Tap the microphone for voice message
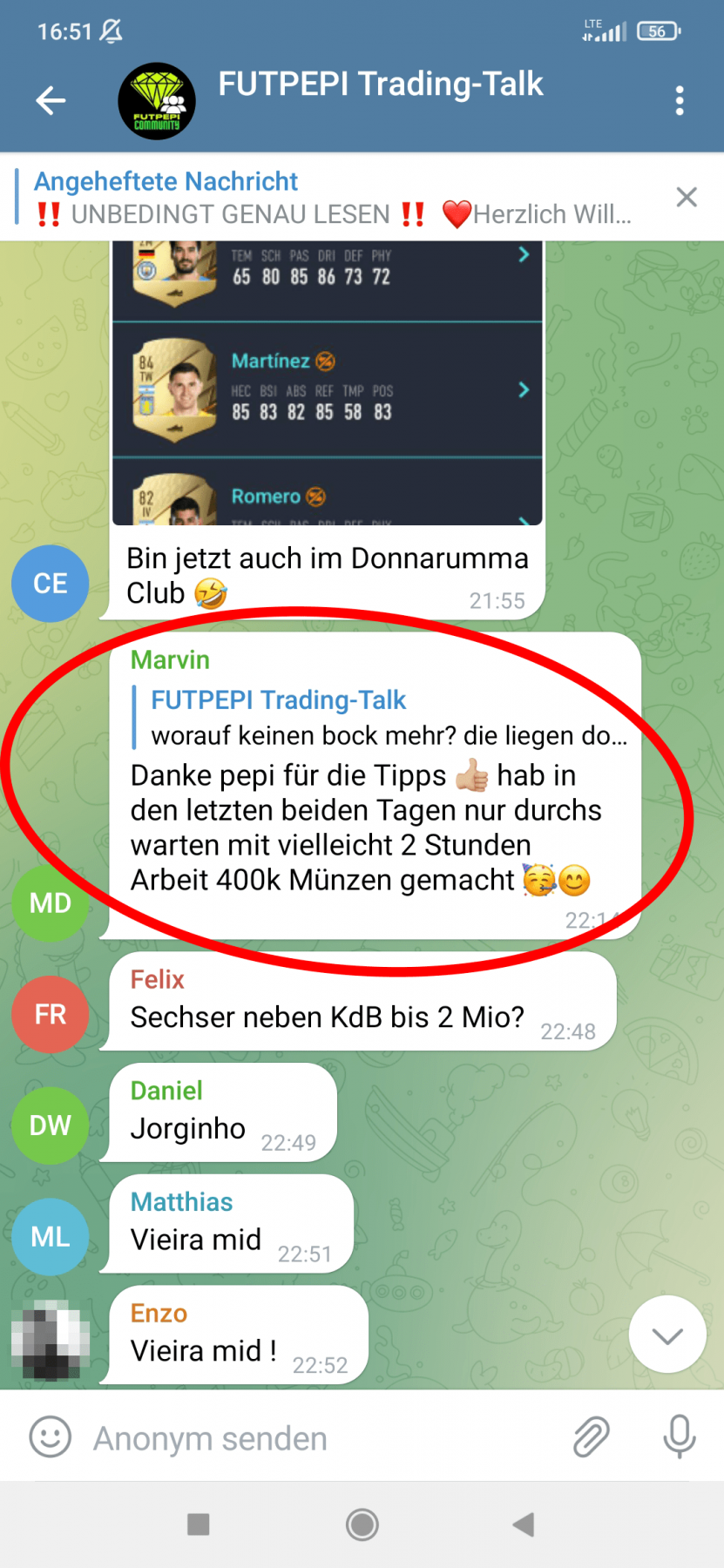Screen dimensions: 724x1568 (680, 1437)
